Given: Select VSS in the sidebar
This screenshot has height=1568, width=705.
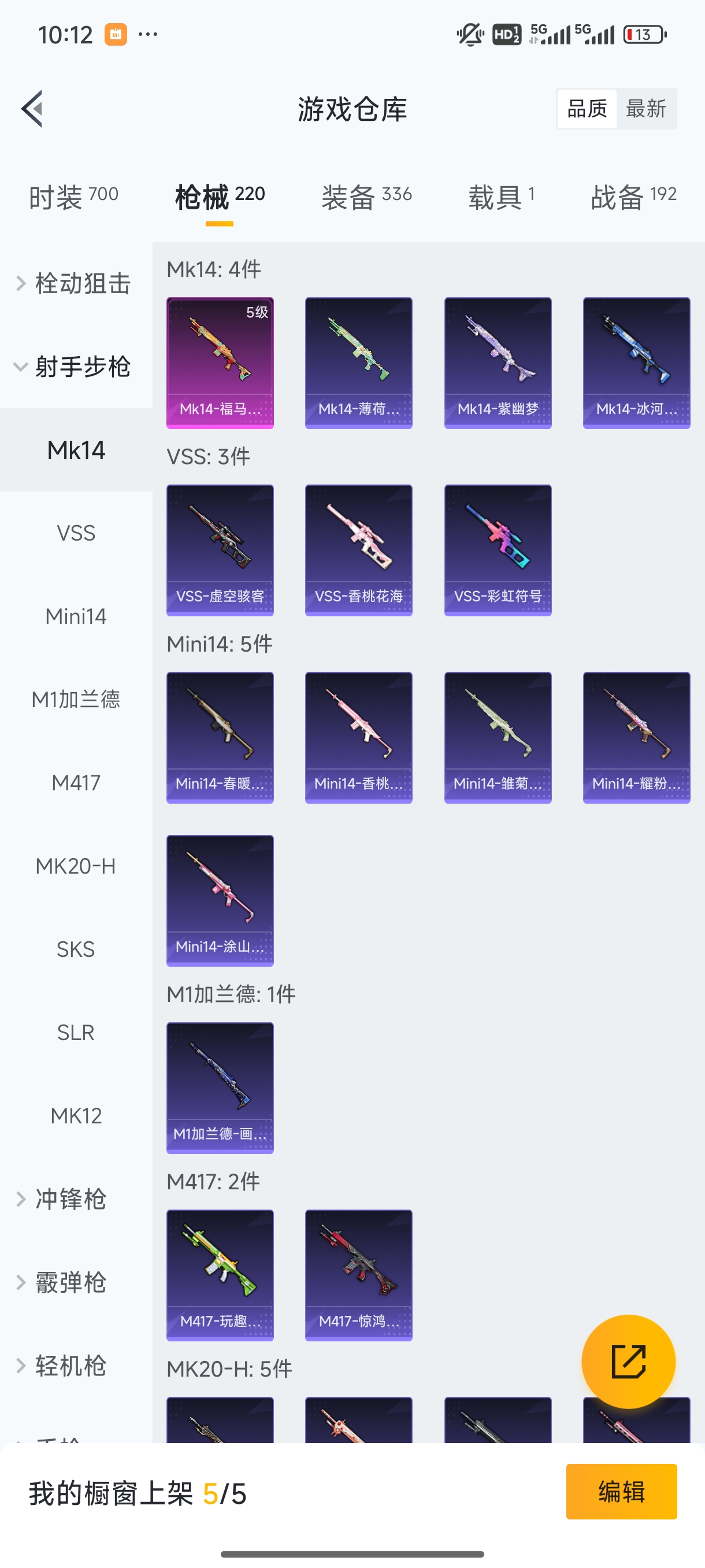Looking at the screenshot, I should coord(76,533).
